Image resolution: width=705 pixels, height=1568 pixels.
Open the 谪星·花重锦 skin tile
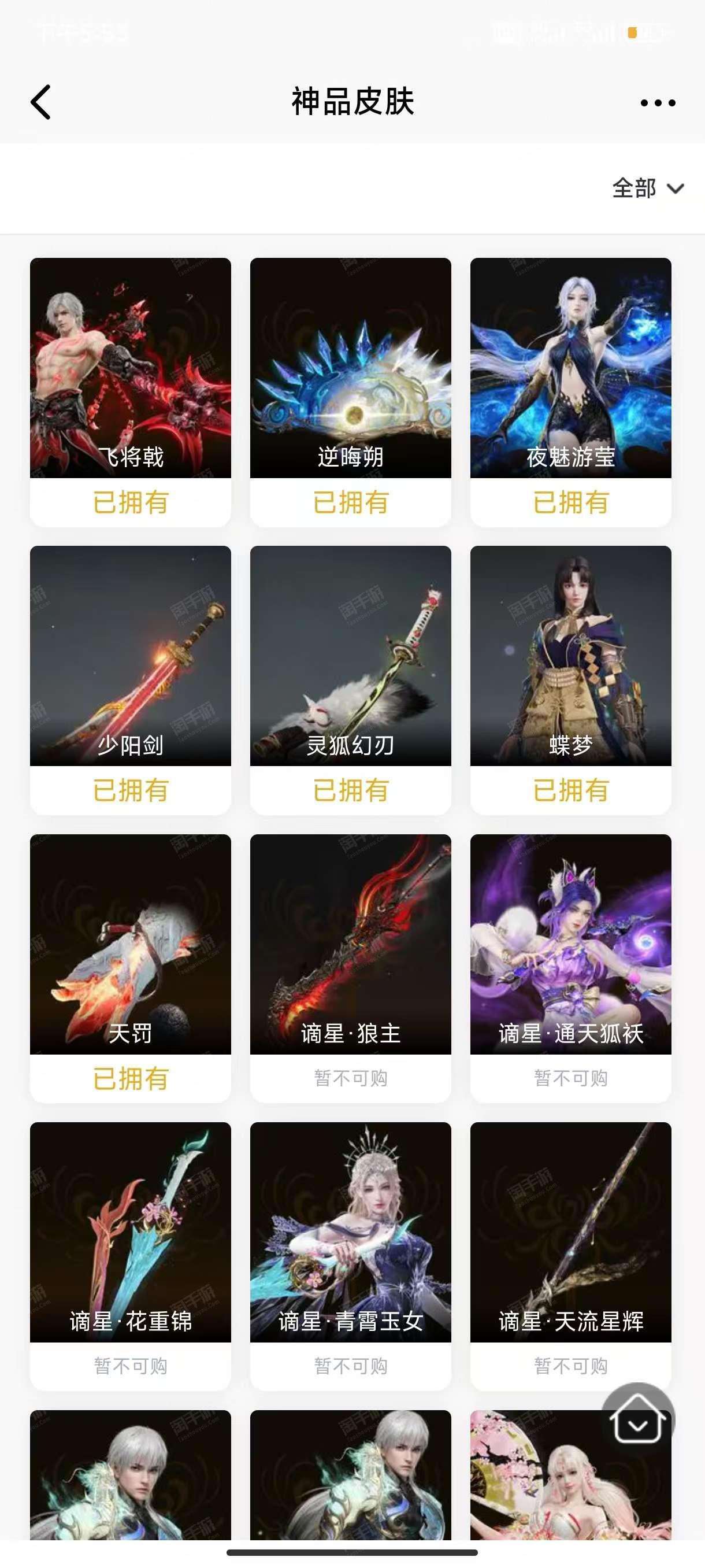[130, 1256]
